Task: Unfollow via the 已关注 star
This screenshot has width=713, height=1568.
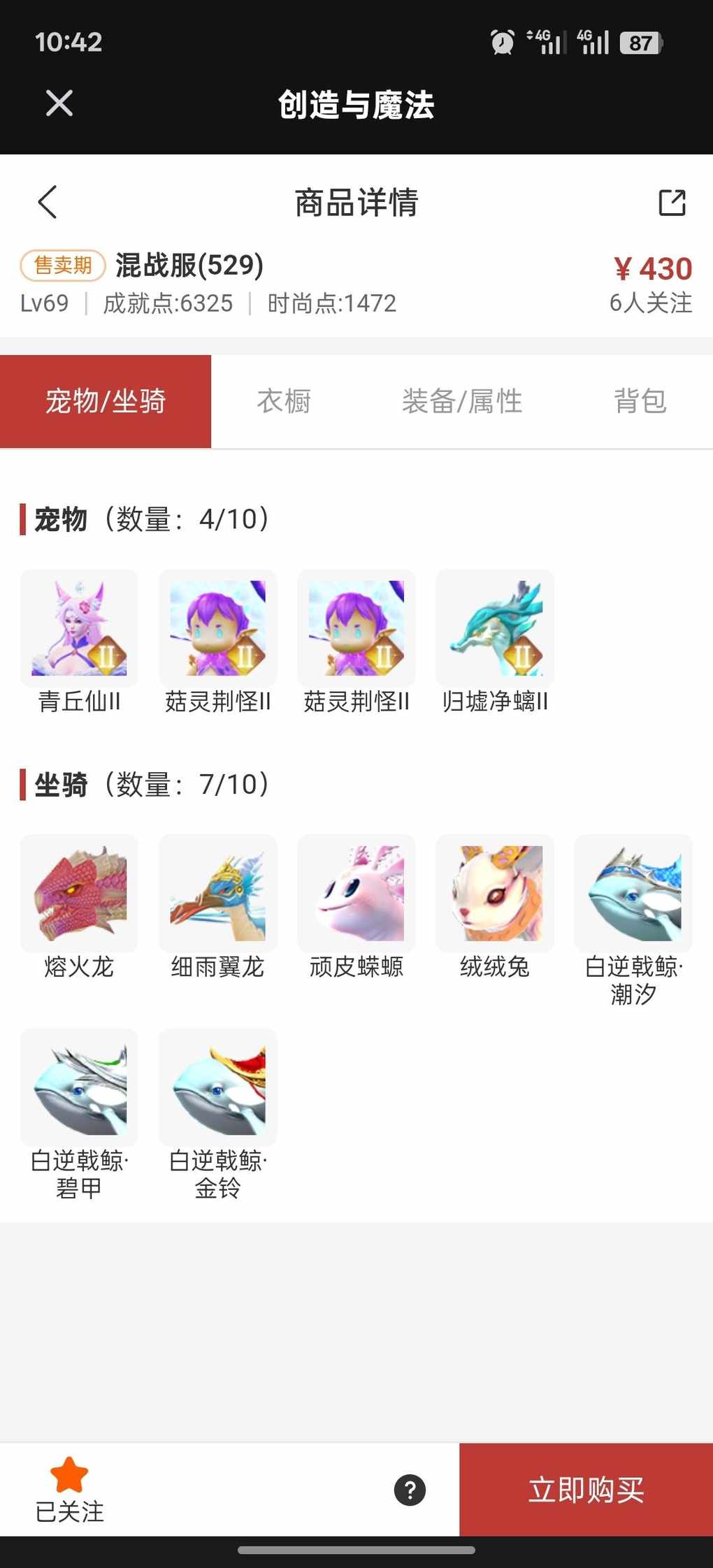Action: (69, 1488)
